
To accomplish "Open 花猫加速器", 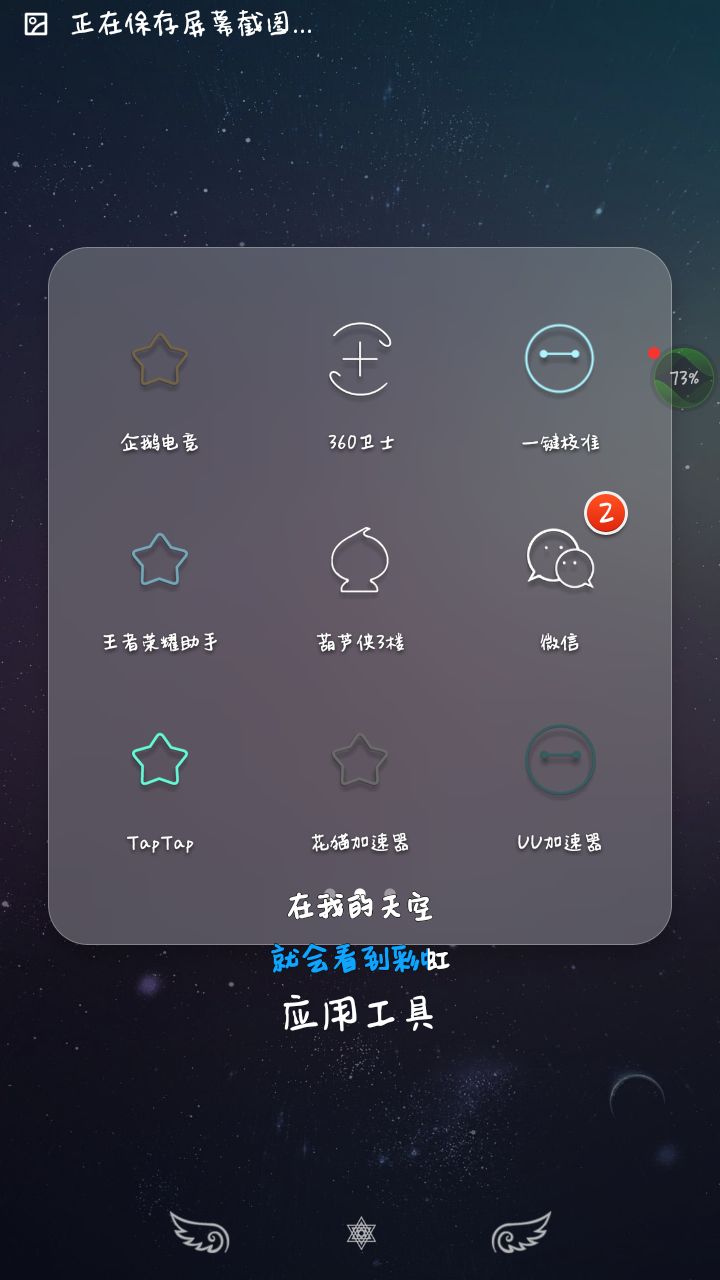I will coord(358,760).
